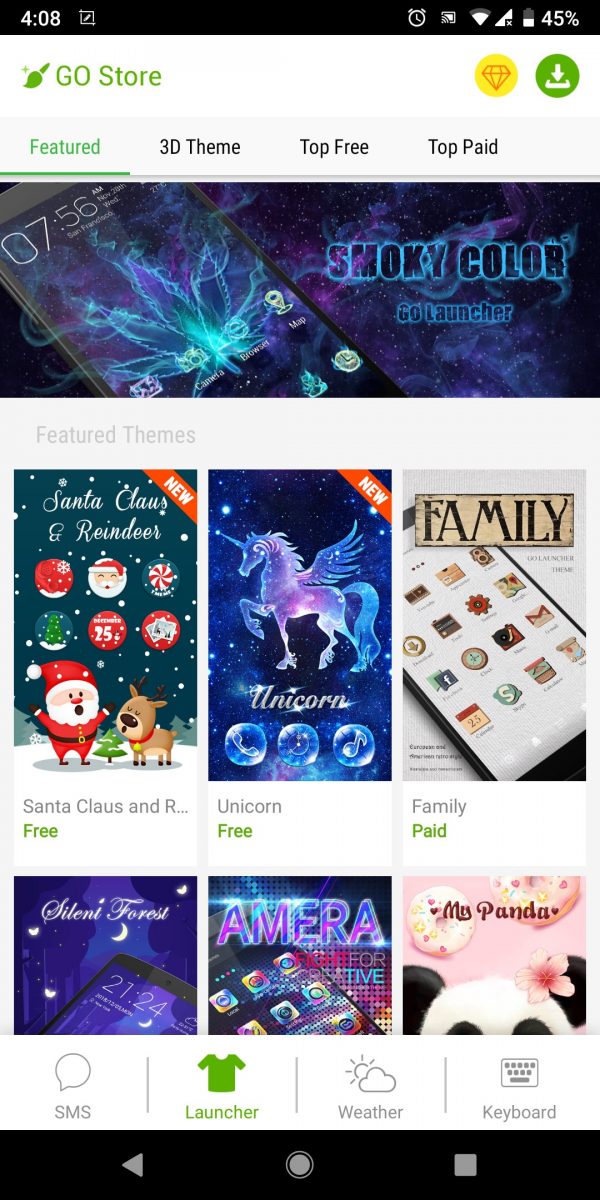Open the My Panda theme
Viewport: 600px width, 1200px height.
coord(494,955)
